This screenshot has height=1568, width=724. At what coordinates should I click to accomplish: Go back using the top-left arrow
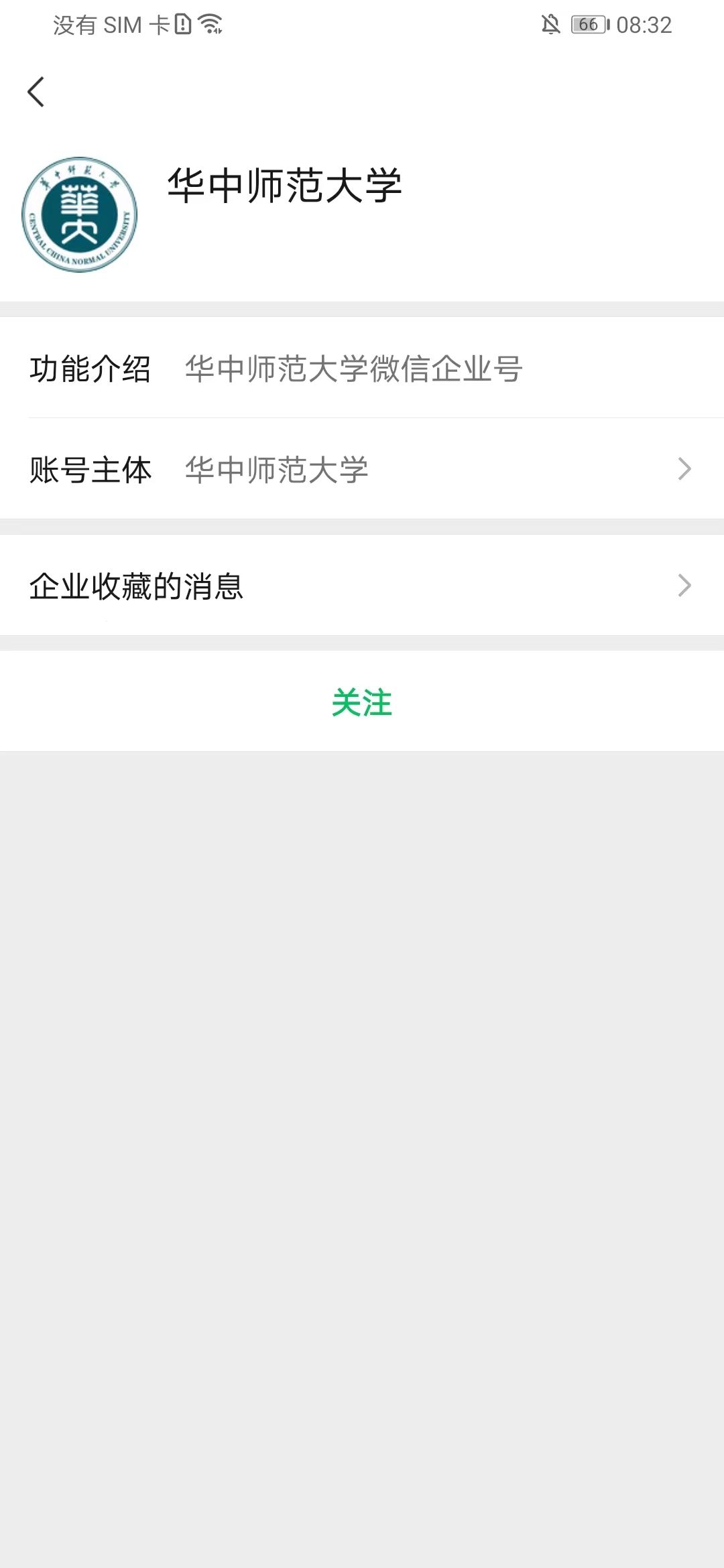(36, 92)
